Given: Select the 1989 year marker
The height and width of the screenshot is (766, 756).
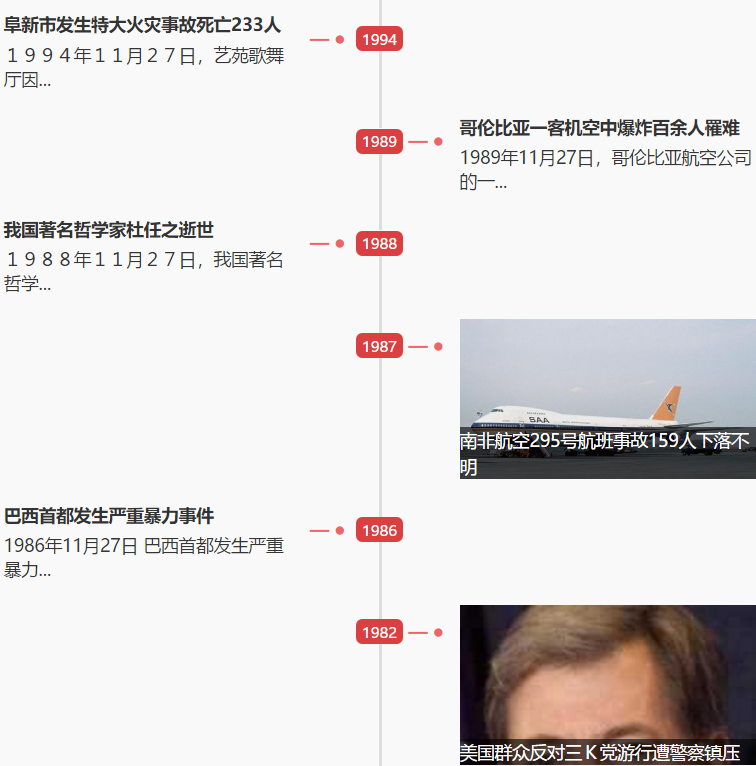Looking at the screenshot, I should tap(379, 142).
